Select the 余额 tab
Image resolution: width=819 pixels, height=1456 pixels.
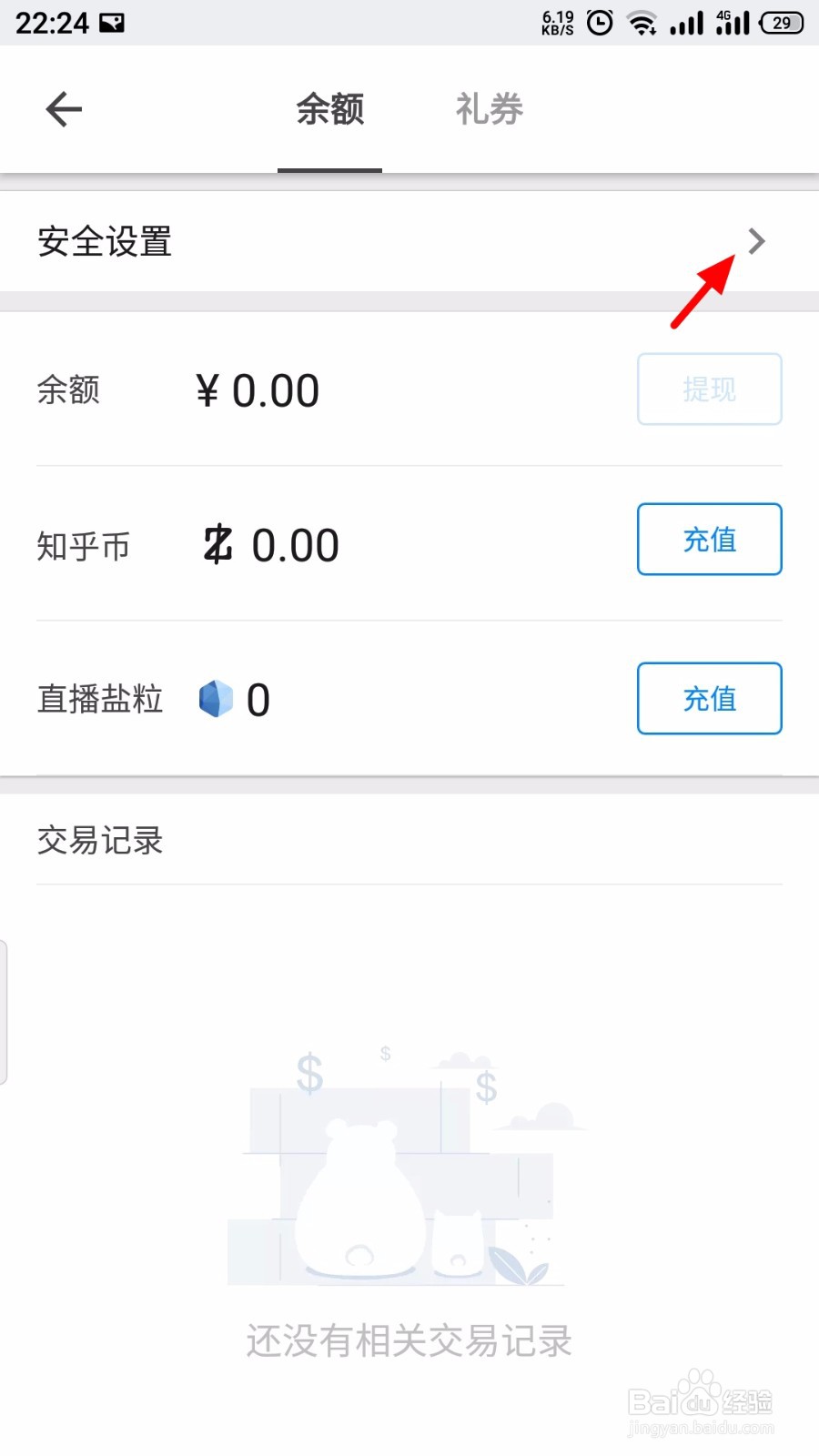coord(329,110)
